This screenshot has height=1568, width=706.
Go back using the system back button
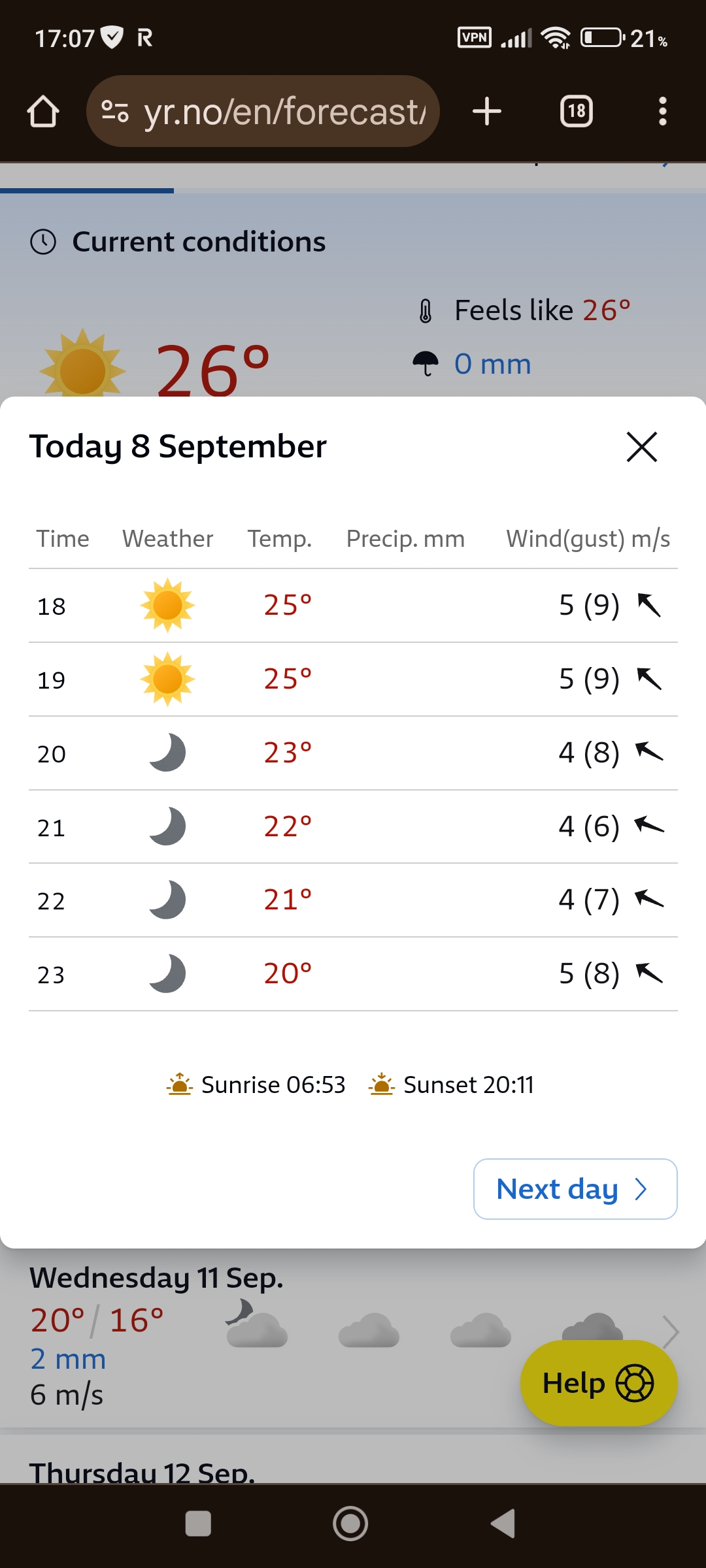503,1524
